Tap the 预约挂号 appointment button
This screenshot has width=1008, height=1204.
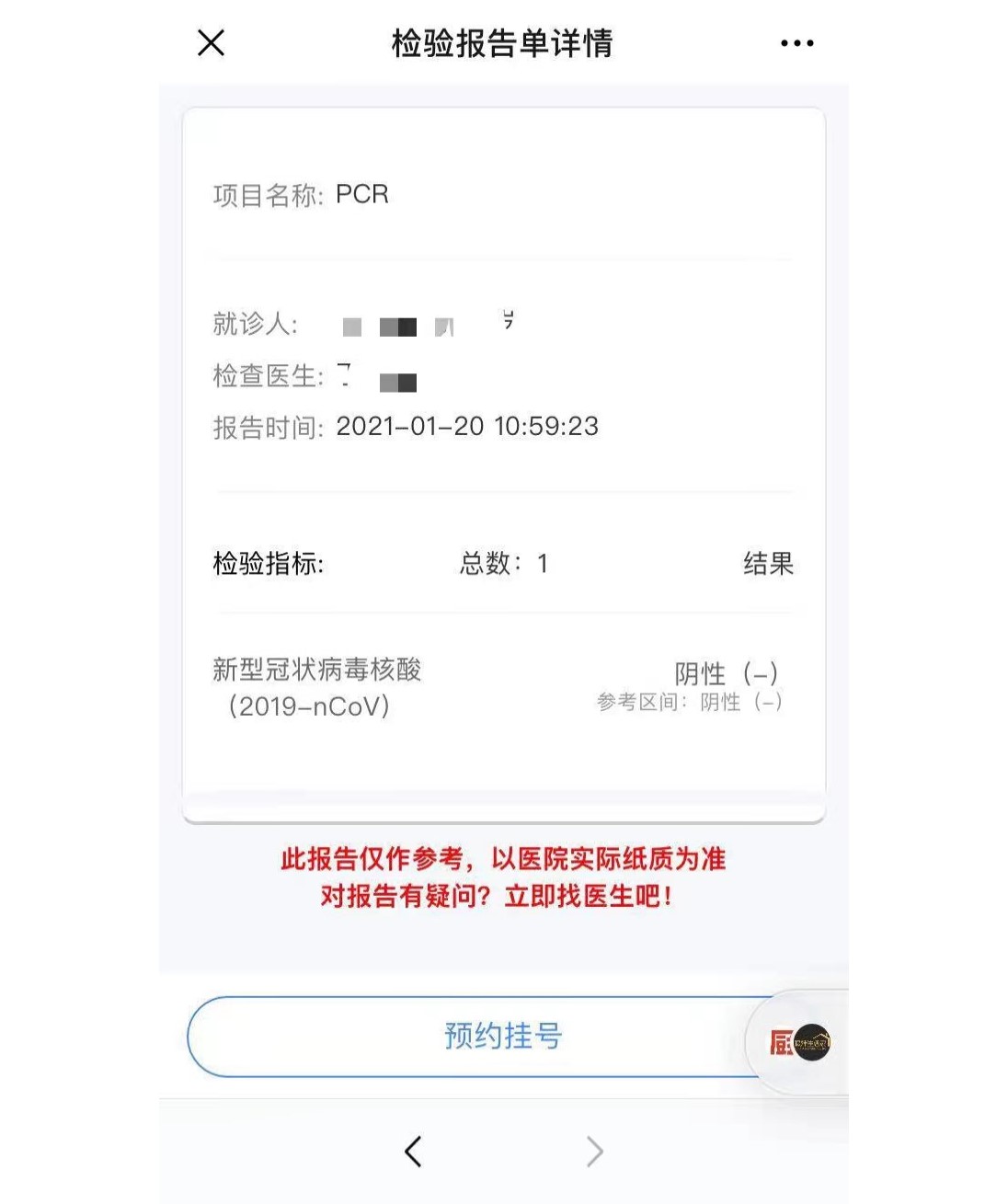[x=502, y=1037]
